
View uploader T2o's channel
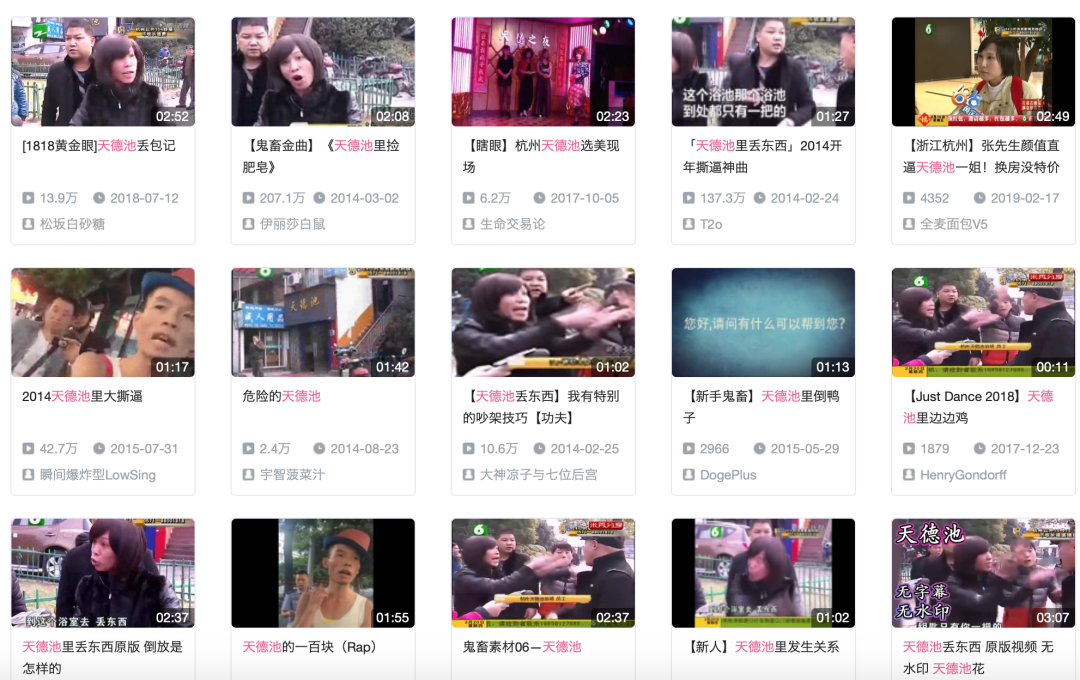coord(710,224)
